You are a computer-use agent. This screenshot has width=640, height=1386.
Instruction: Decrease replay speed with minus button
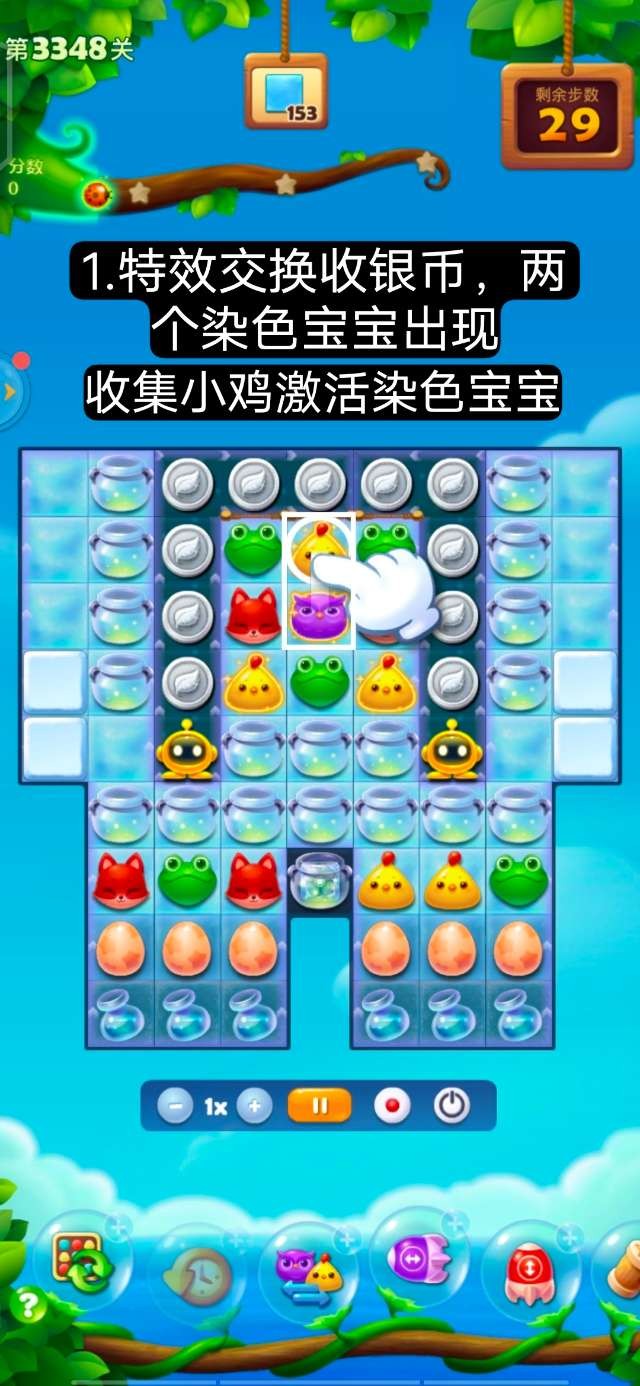tap(176, 1107)
